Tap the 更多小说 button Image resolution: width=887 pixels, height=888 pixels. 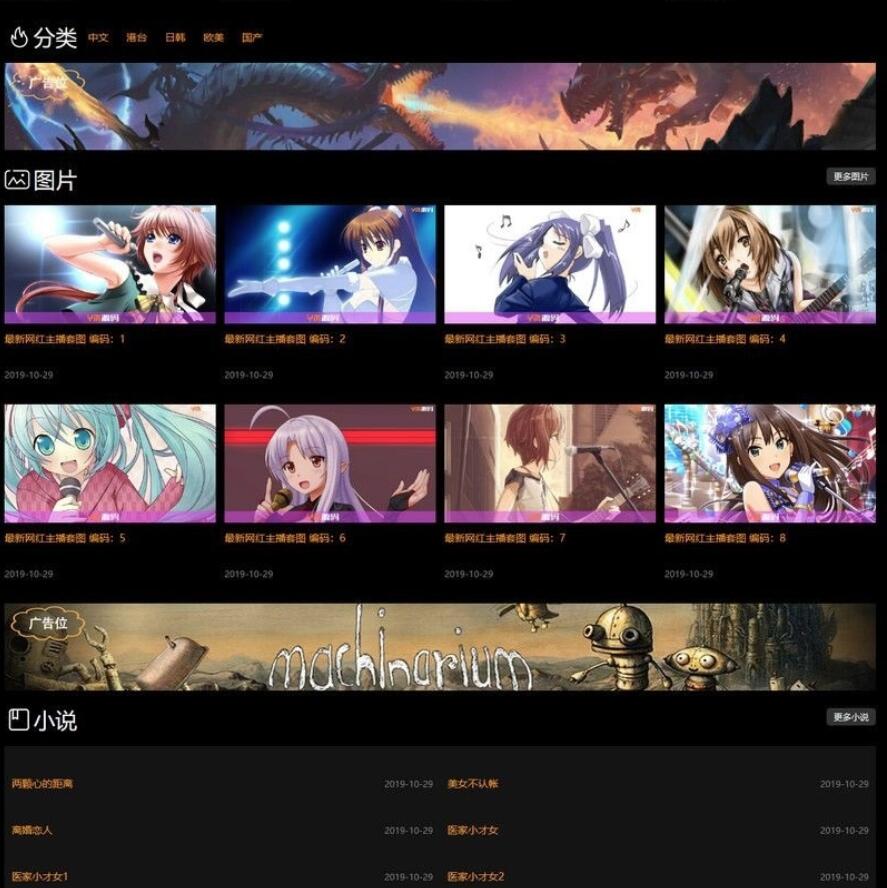point(850,717)
